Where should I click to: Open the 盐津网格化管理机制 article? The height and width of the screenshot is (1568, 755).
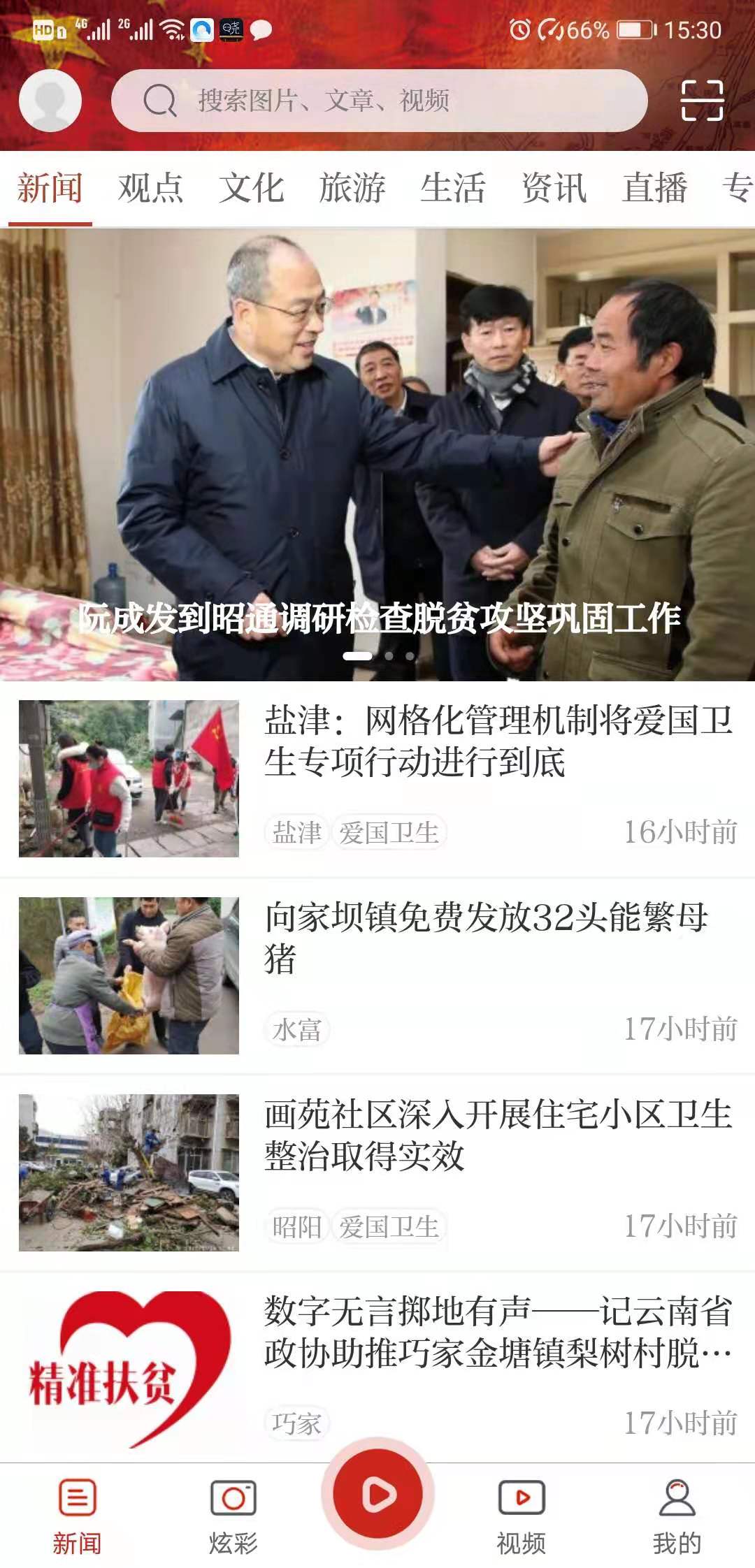coord(498,741)
